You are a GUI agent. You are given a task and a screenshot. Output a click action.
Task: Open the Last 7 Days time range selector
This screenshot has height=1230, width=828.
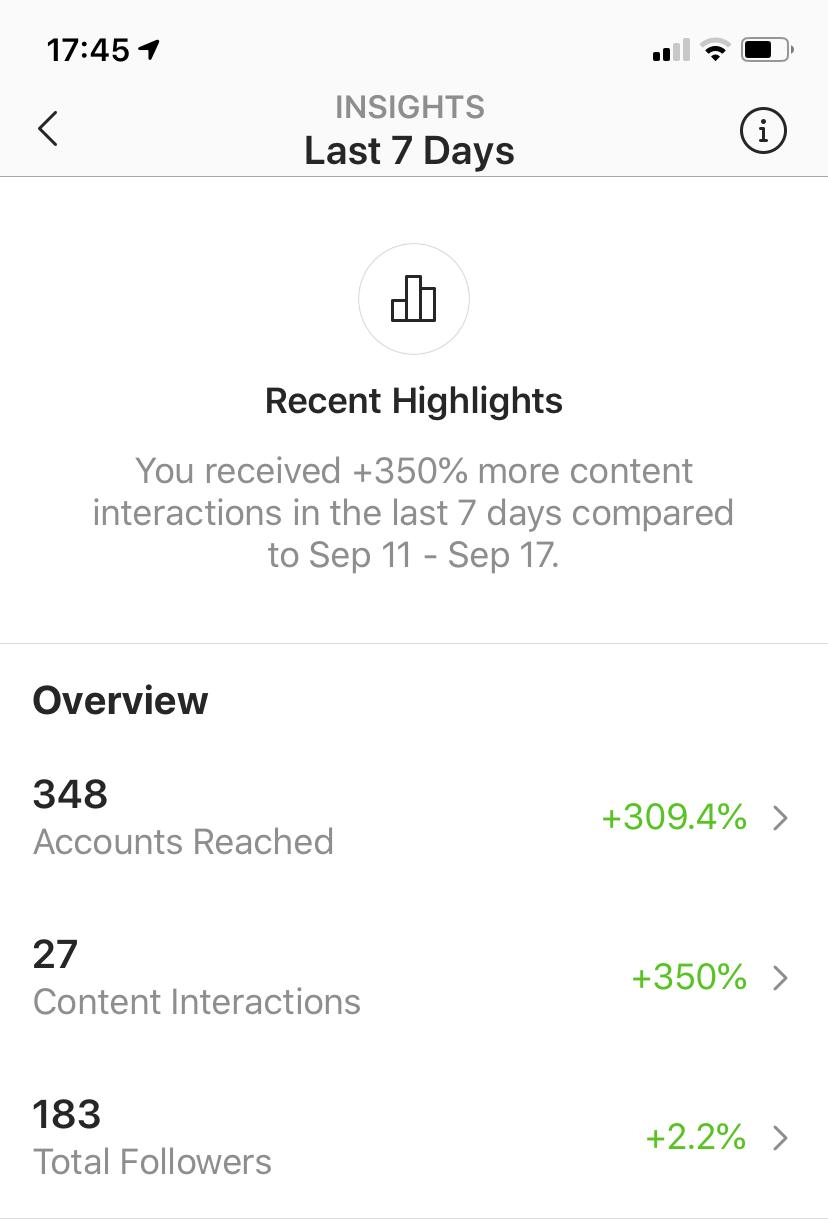point(410,150)
